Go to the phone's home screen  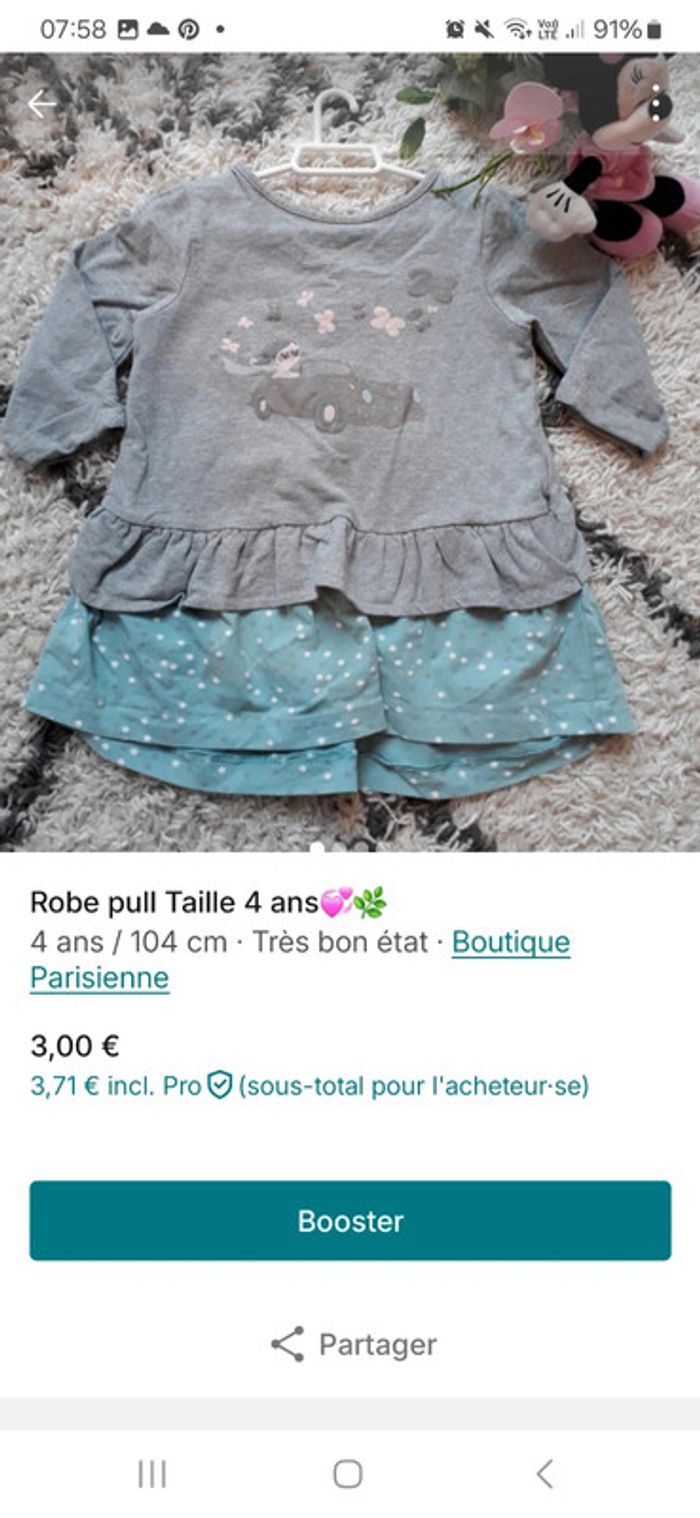[348, 1473]
